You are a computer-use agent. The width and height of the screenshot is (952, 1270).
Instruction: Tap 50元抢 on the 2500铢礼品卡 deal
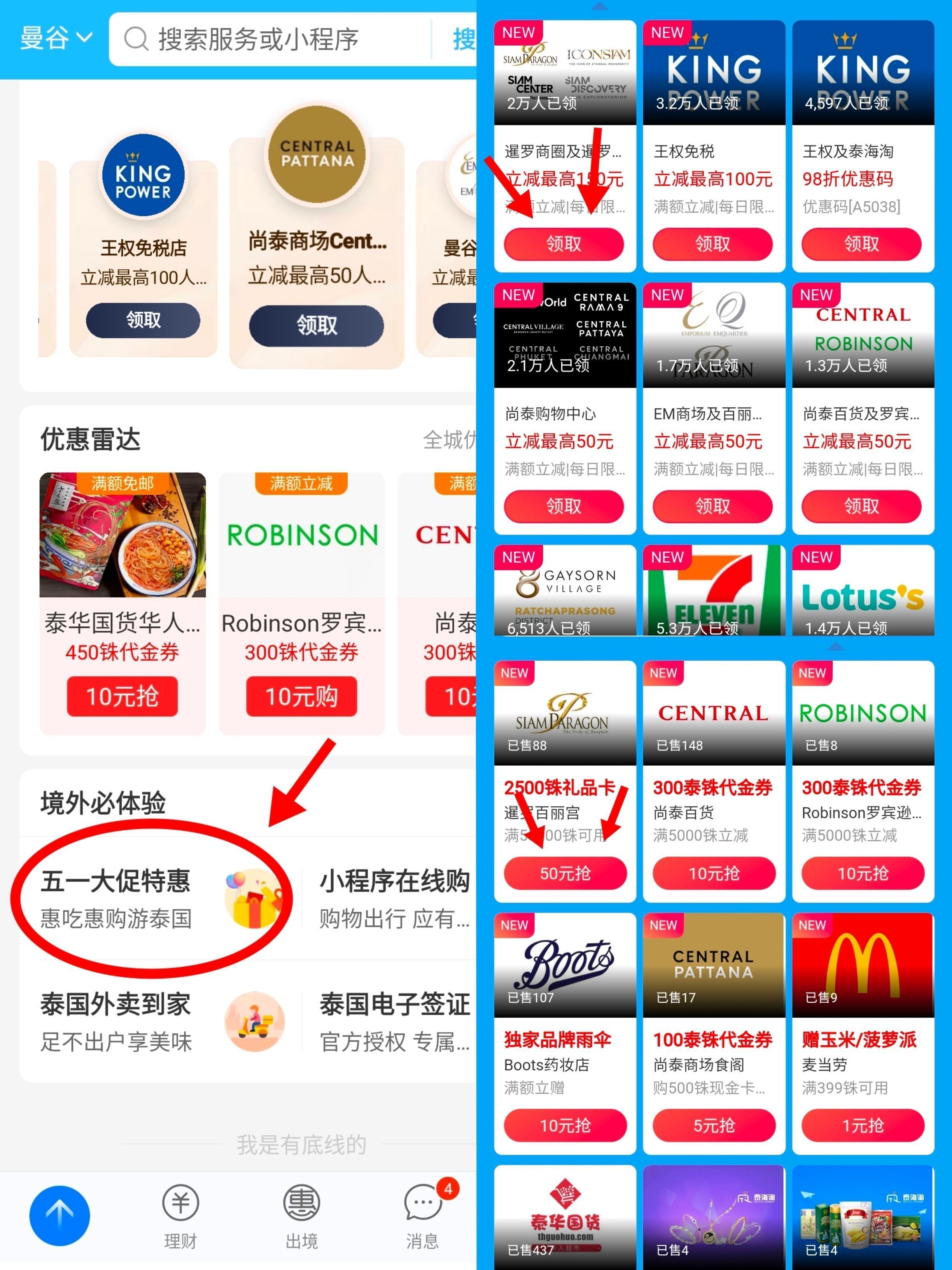[564, 874]
